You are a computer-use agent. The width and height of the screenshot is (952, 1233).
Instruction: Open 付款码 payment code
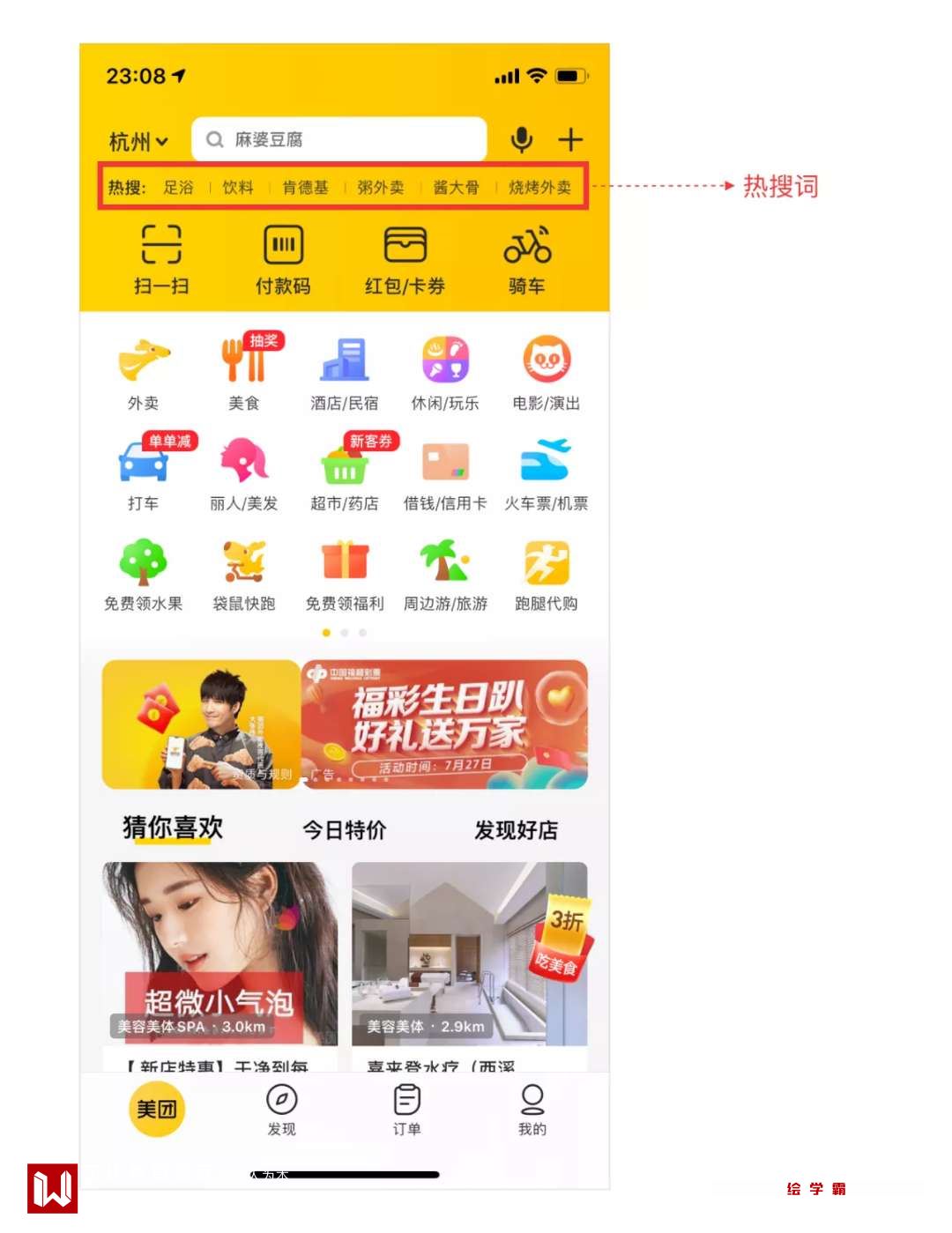point(283,259)
